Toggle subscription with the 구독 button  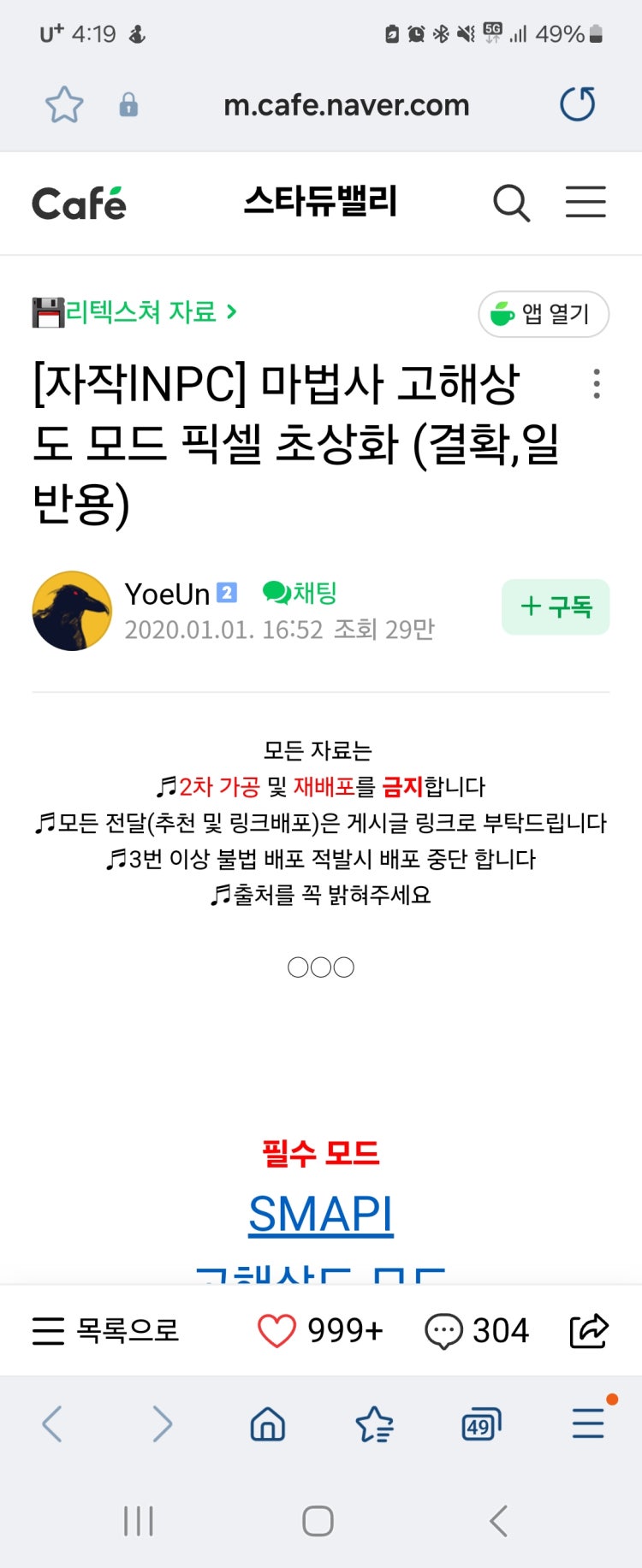click(555, 606)
